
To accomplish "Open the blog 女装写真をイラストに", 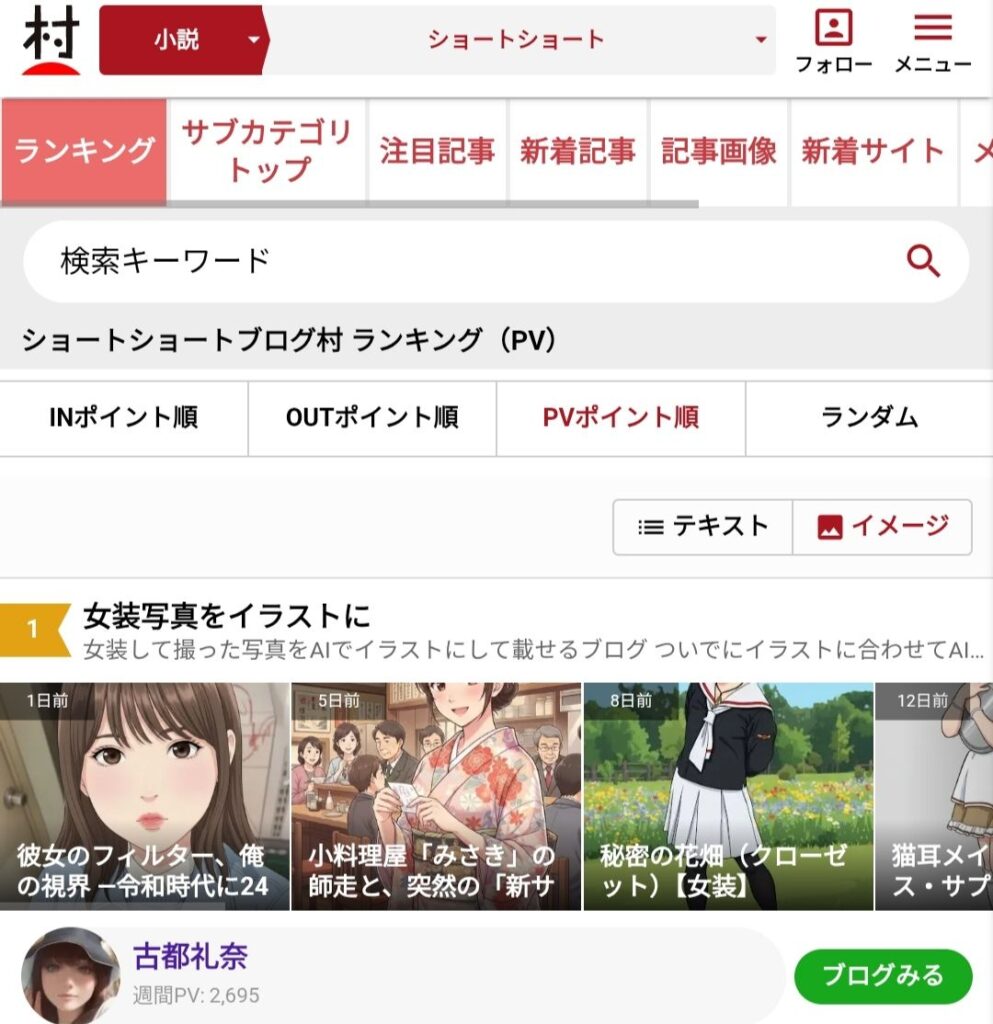I will pos(227,614).
